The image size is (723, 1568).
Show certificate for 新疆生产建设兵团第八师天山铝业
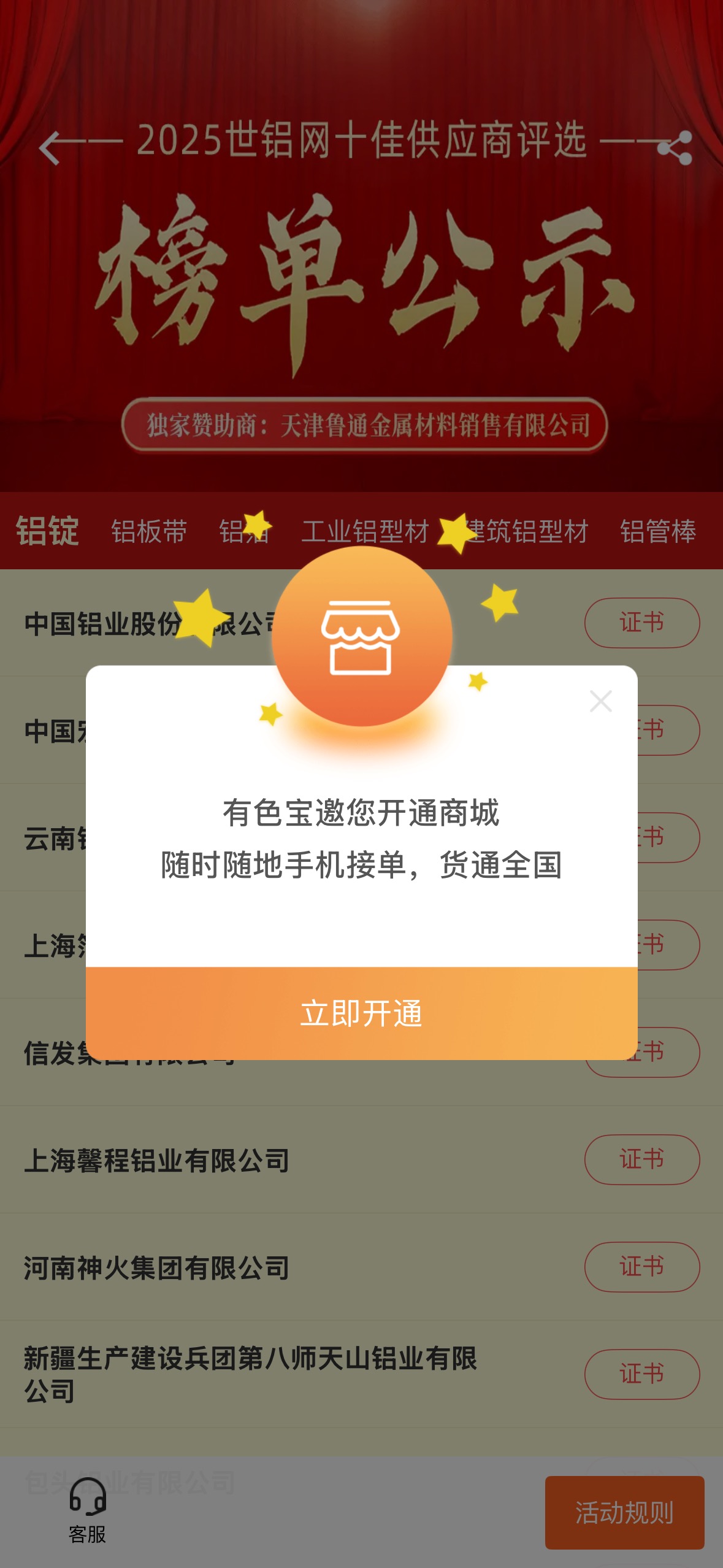[641, 1374]
